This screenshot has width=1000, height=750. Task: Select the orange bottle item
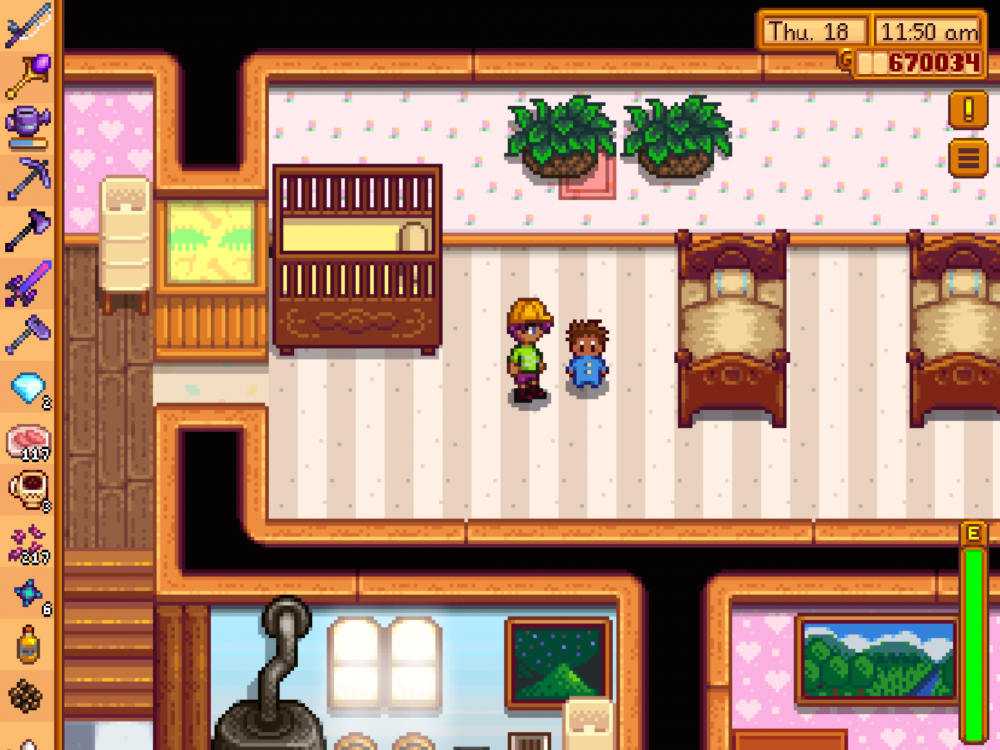[x=27, y=645]
